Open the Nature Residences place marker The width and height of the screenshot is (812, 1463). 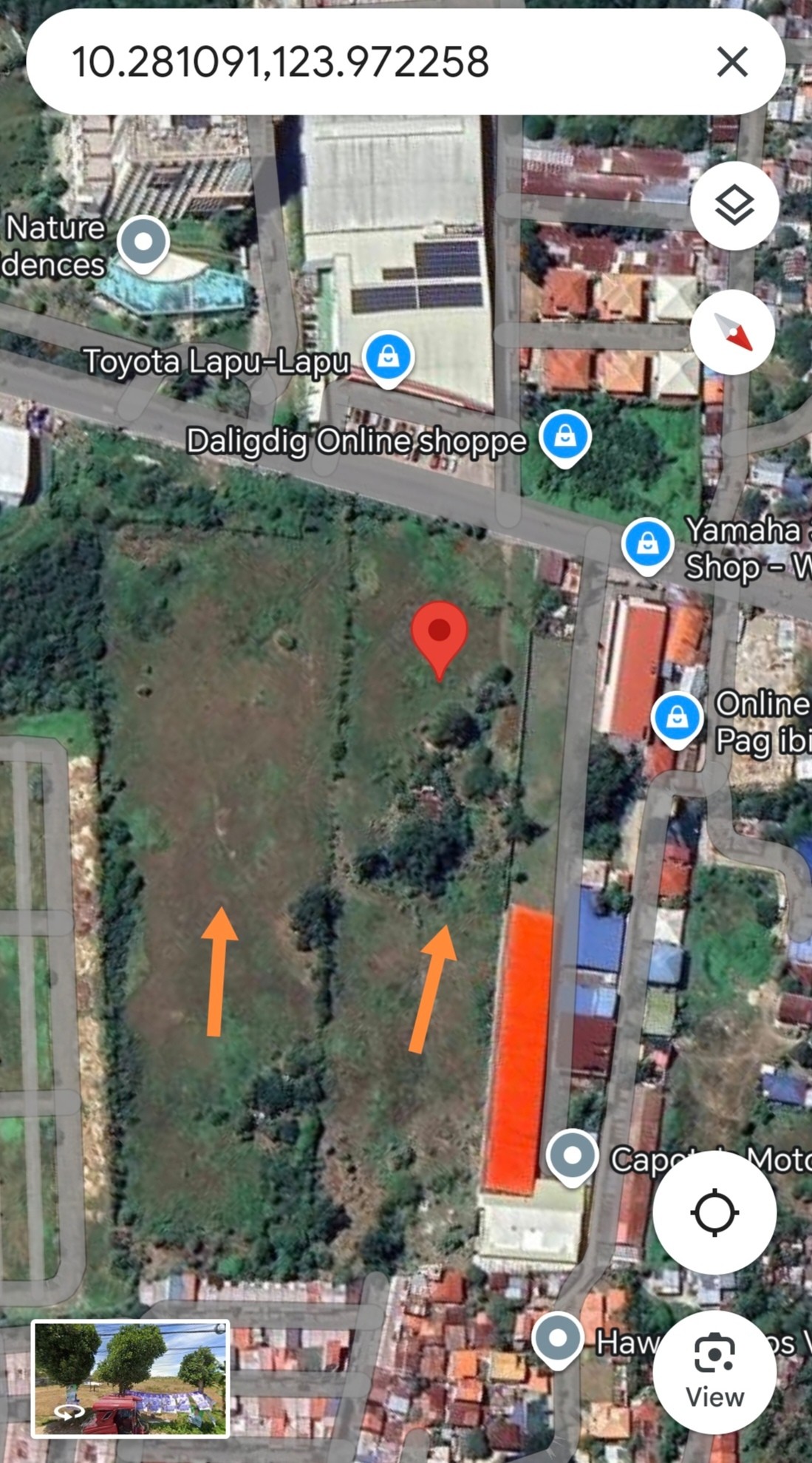[143, 242]
